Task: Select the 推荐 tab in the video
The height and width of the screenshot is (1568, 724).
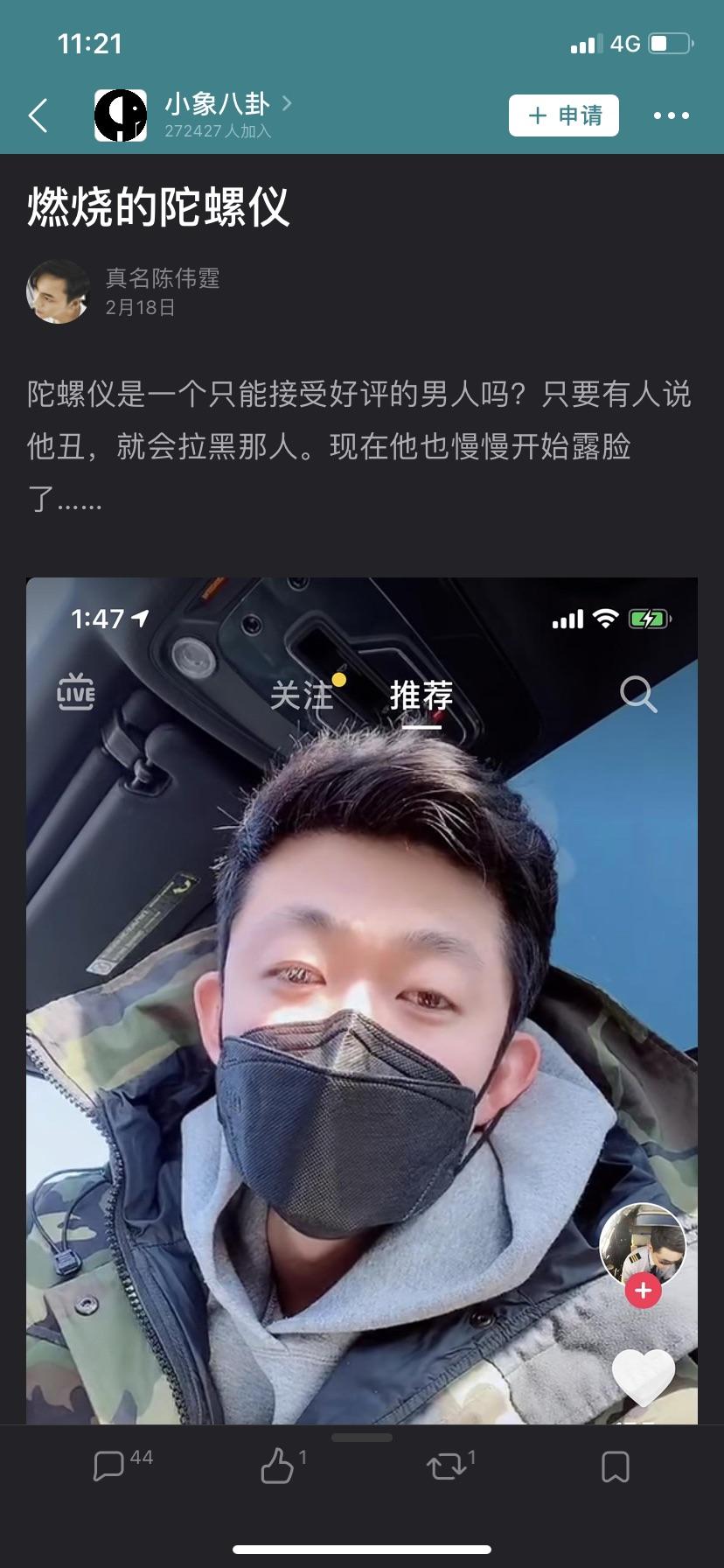Action: tap(421, 696)
